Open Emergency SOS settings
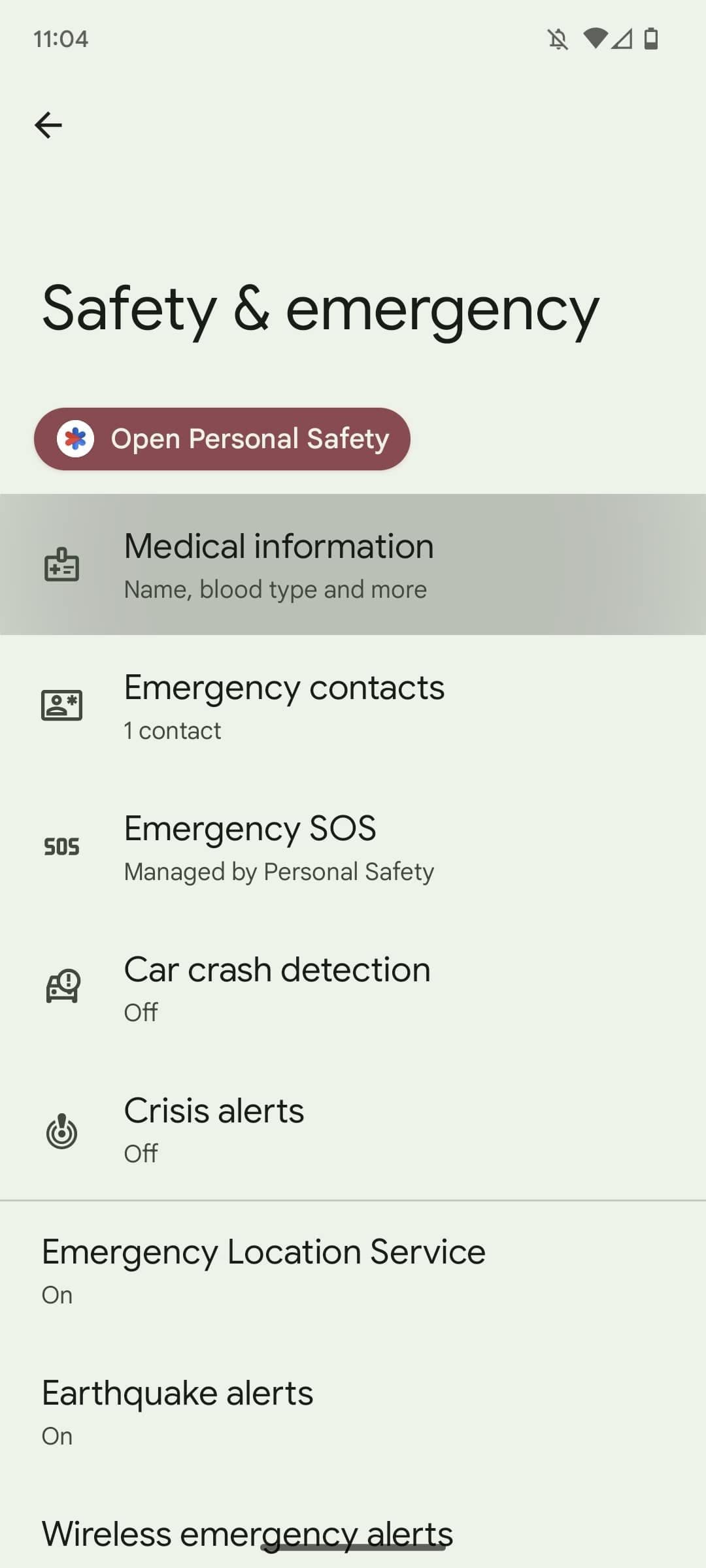The image size is (706, 1568). (353, 847)
